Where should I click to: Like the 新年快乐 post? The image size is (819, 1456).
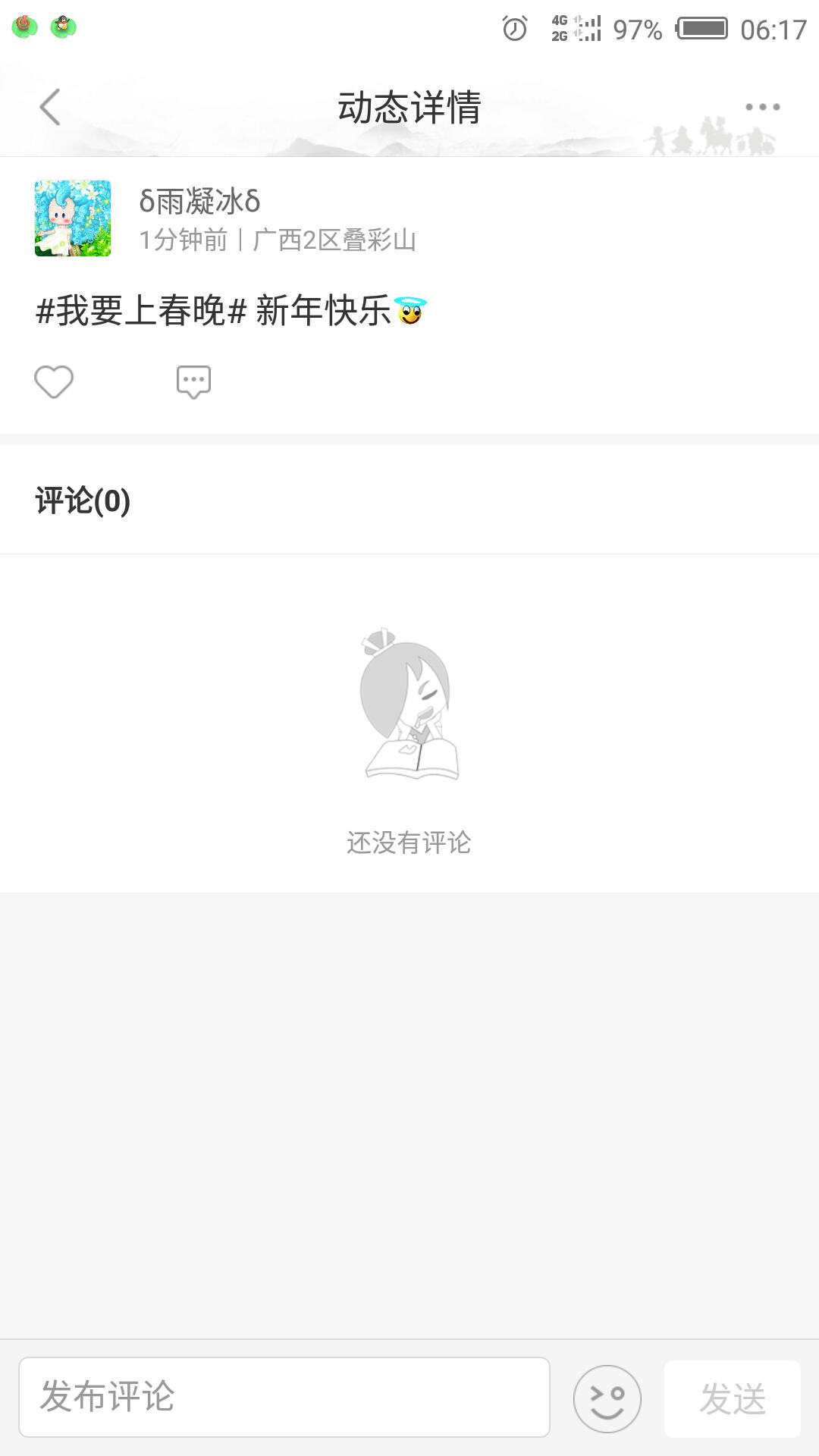[x=54, y=381]
